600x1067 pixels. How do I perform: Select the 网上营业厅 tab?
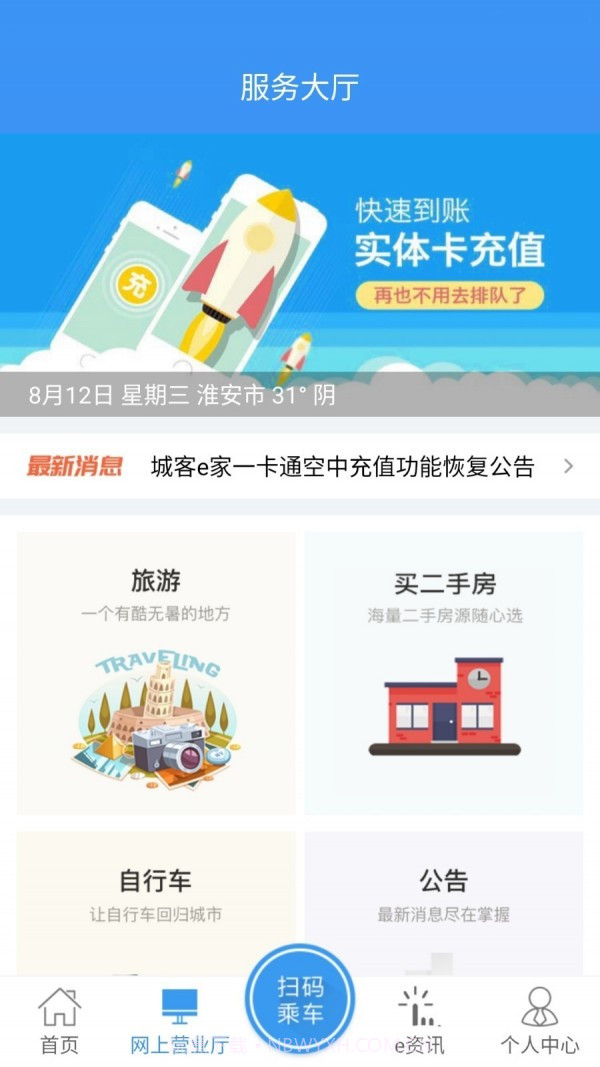pos(180,1020)
